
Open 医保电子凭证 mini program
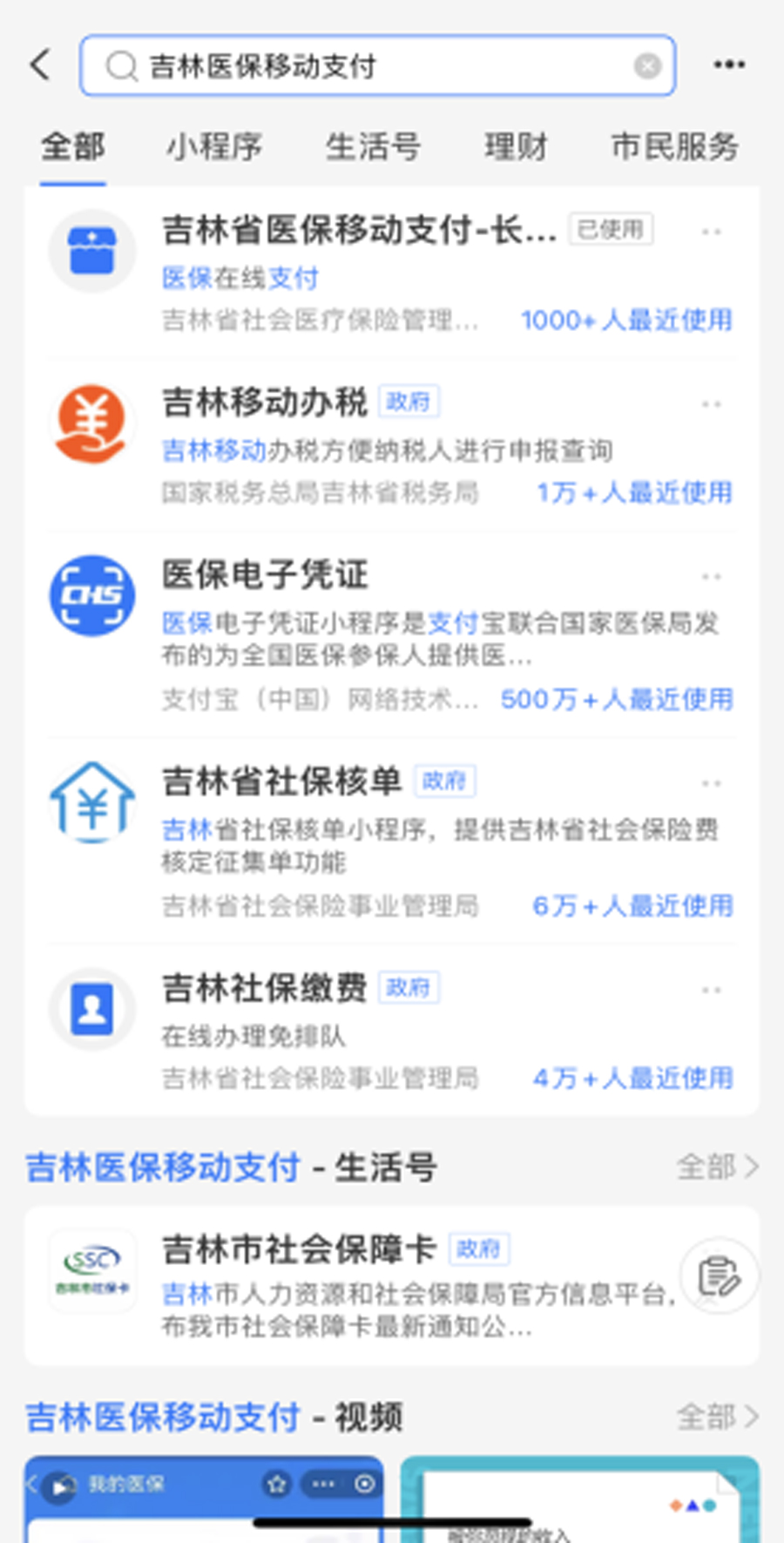click(265, 575)
